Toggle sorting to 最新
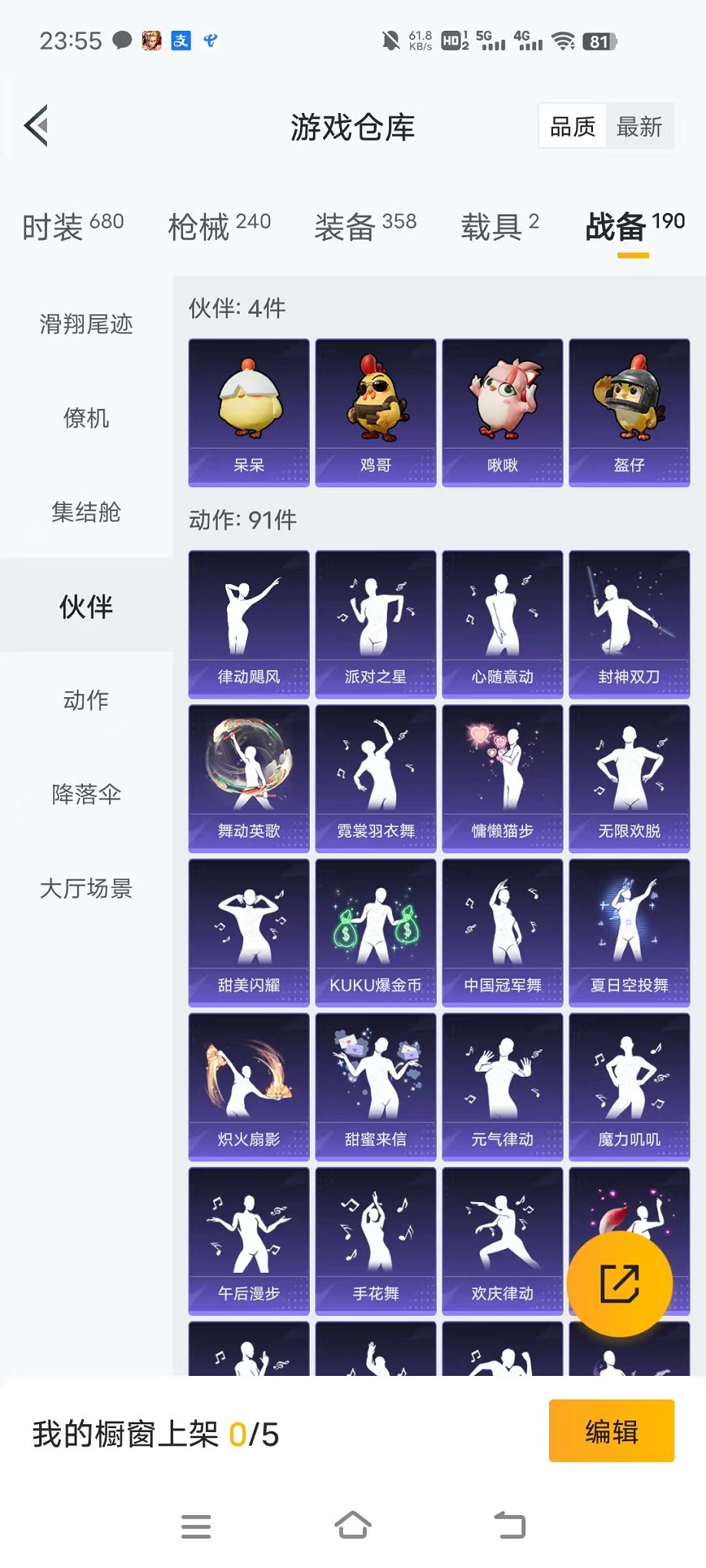 [640, 125]
